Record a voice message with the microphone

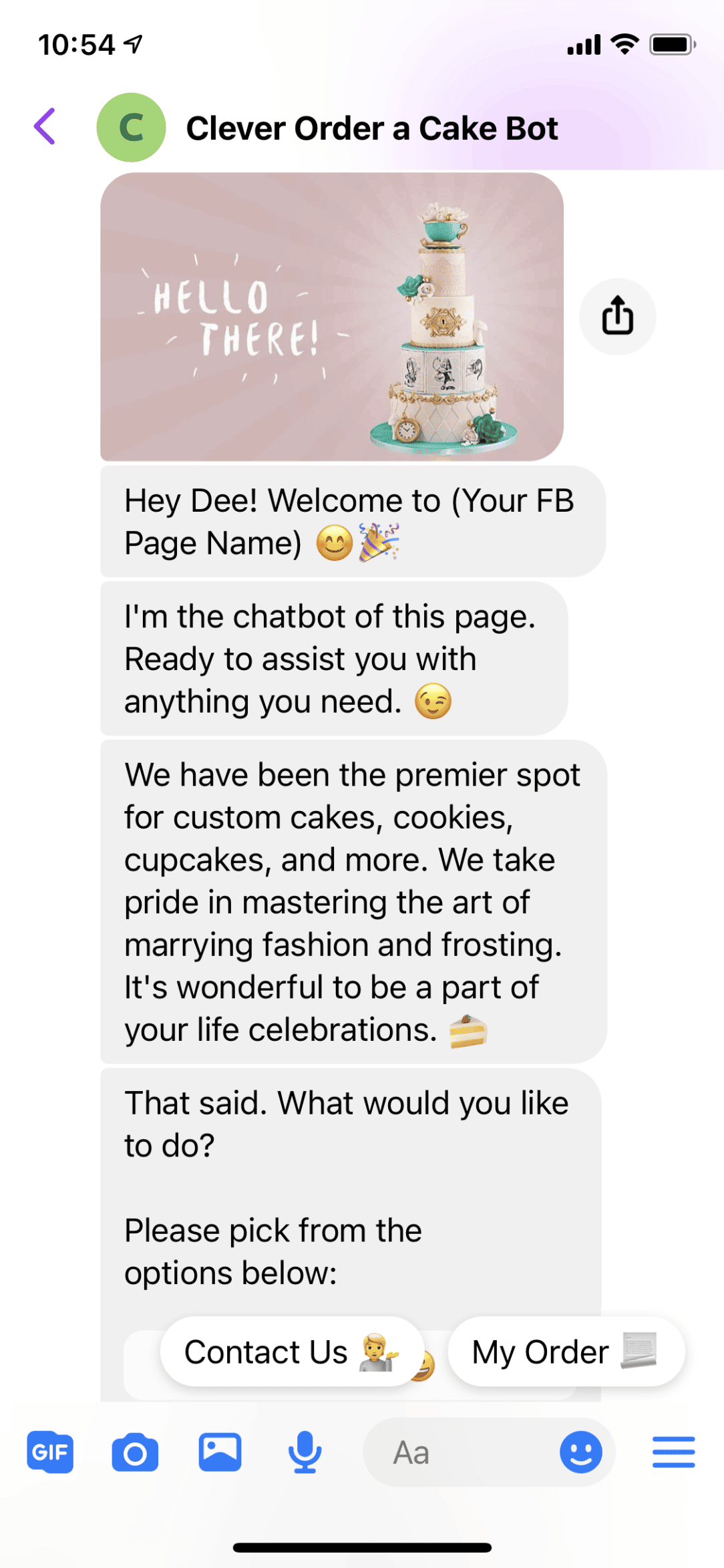tap(304, 1452)
